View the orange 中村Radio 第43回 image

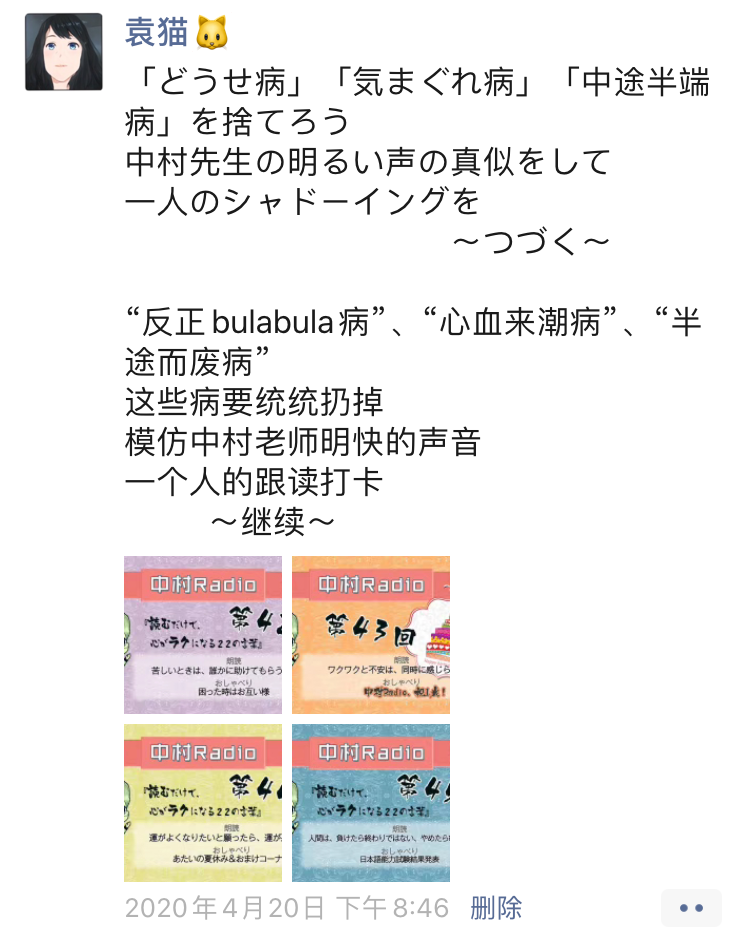click(371, 635)
